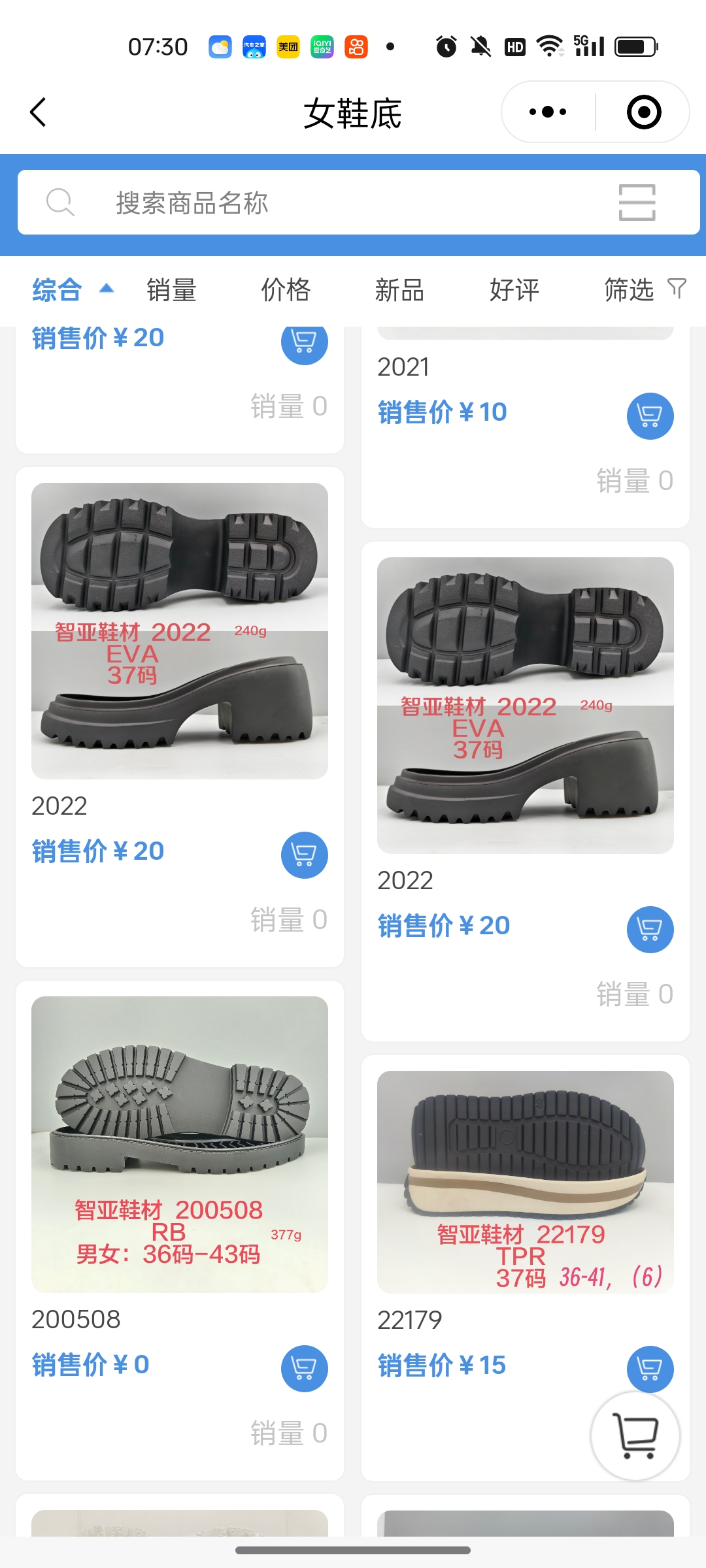View the 22179 TPR sole product
The image size is (706, 1568).
point(525,1181)
